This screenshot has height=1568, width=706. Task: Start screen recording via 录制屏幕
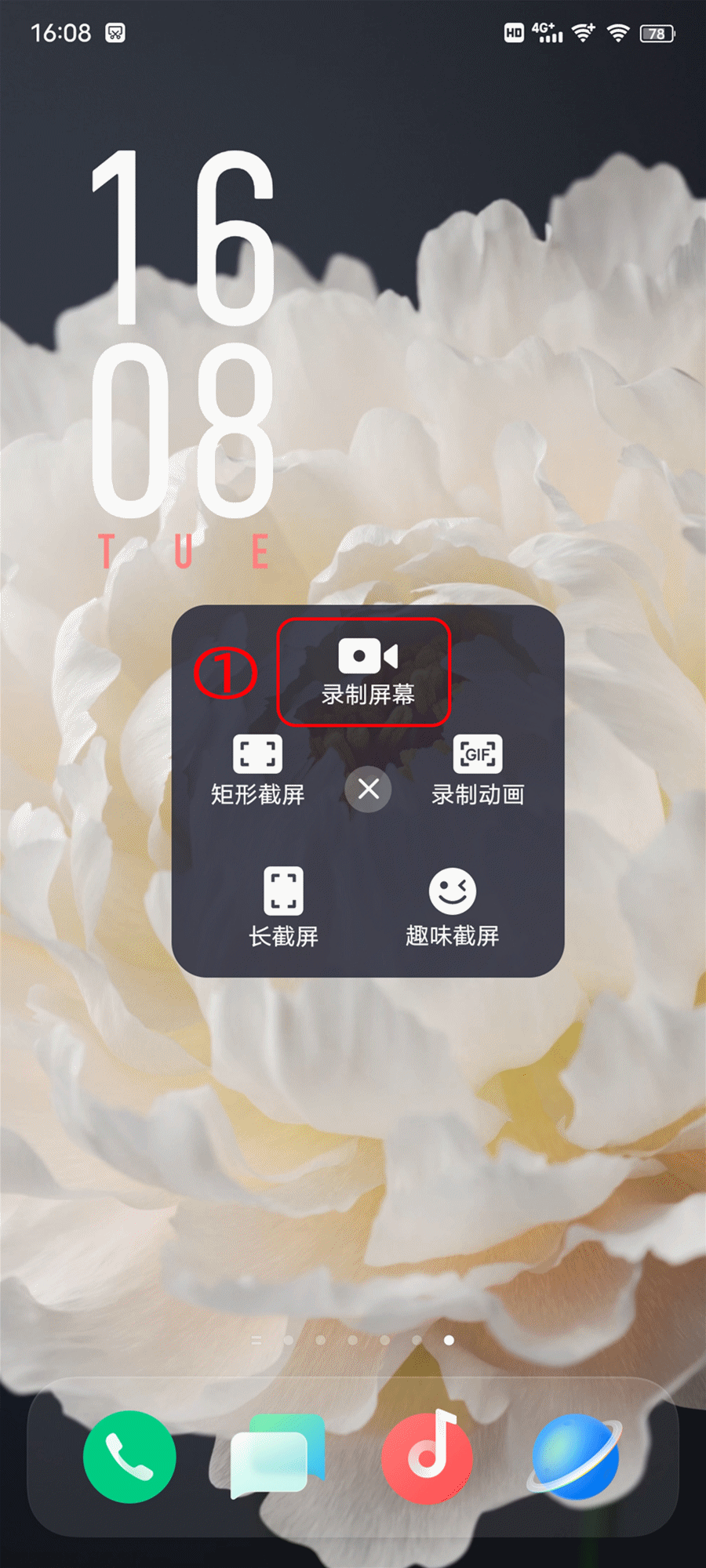367,672
